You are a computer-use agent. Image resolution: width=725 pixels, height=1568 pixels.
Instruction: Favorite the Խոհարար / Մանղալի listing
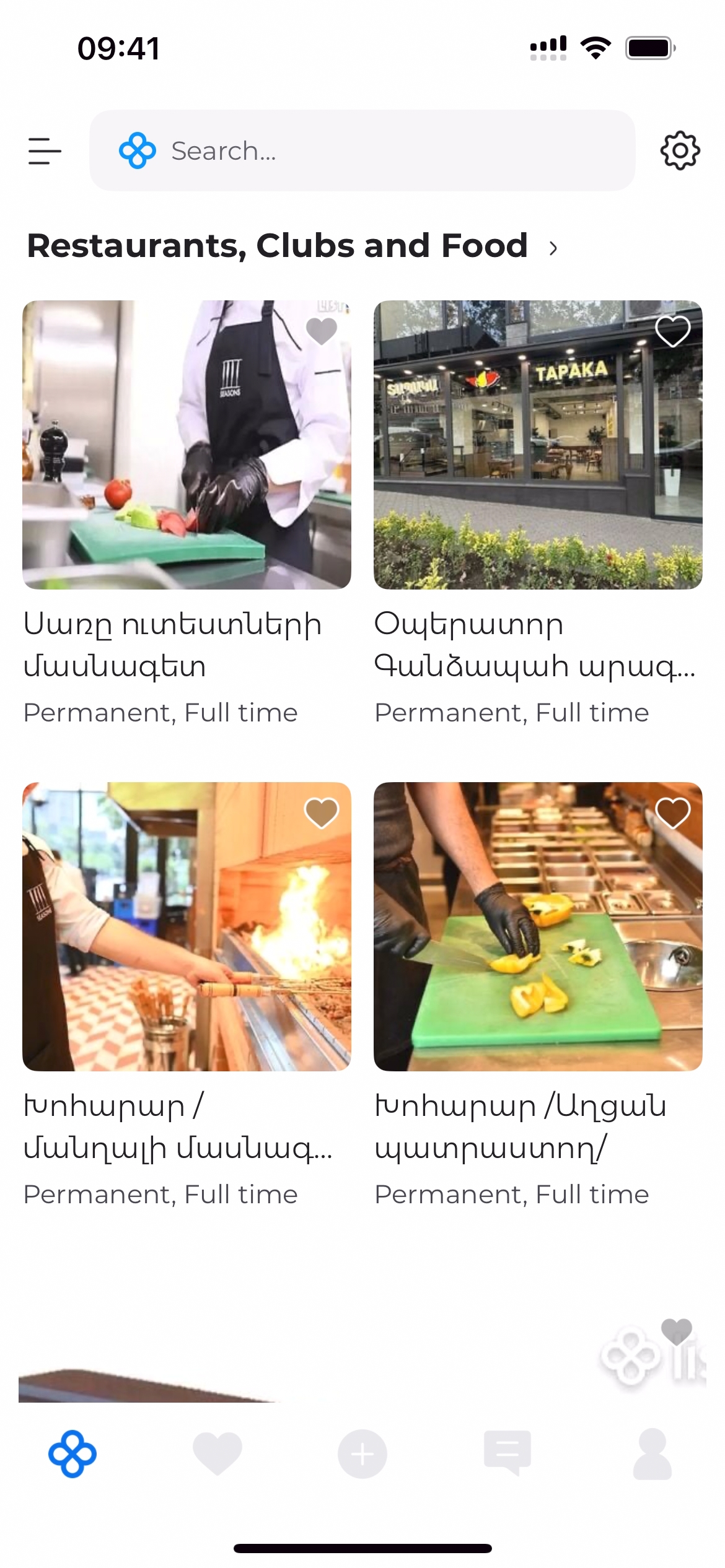(322, 812)
